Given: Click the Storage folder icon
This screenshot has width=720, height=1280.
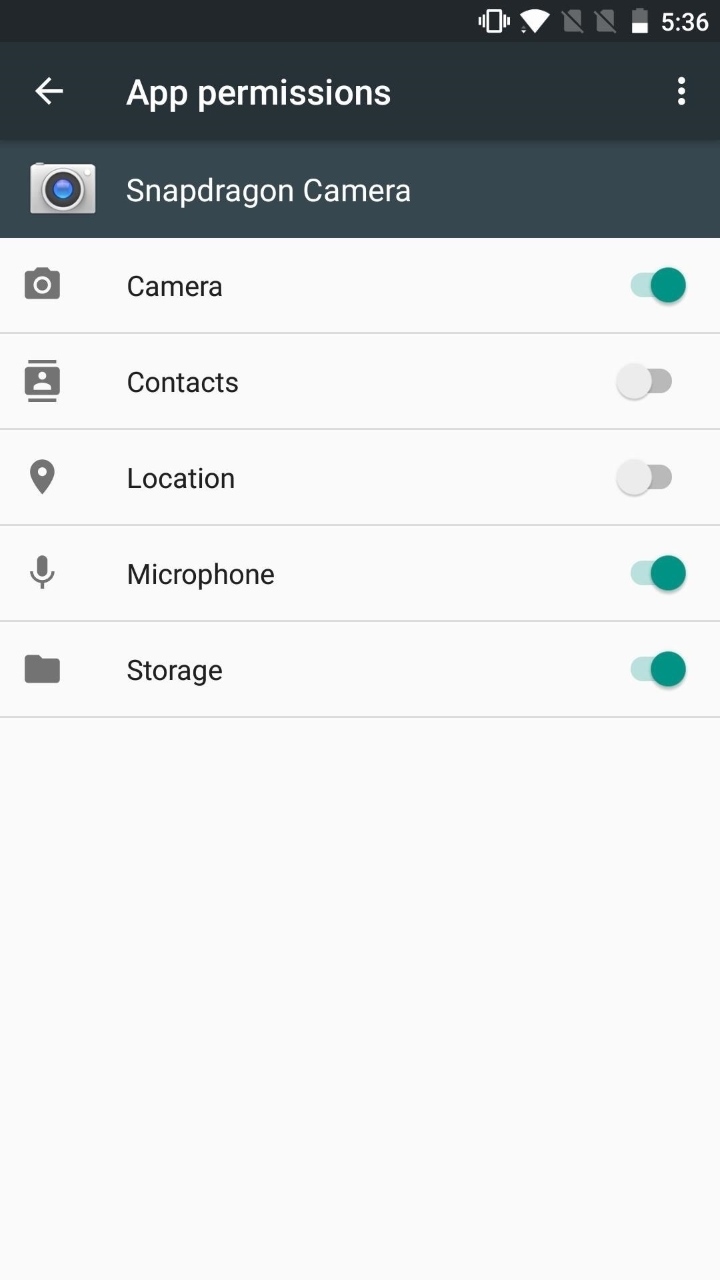Looking at the screenshot, I should pyautogui.click(x=42, y=669).
